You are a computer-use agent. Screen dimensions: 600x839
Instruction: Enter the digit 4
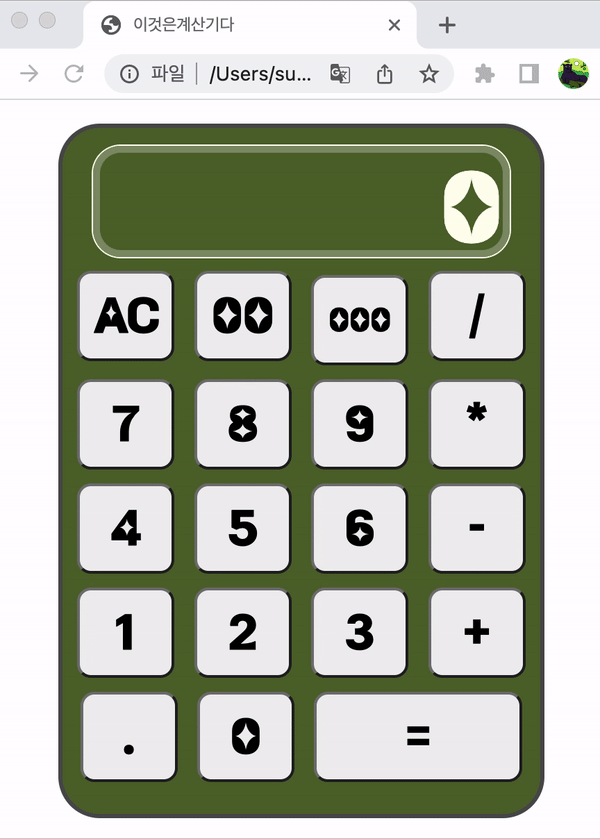[126, 528]
